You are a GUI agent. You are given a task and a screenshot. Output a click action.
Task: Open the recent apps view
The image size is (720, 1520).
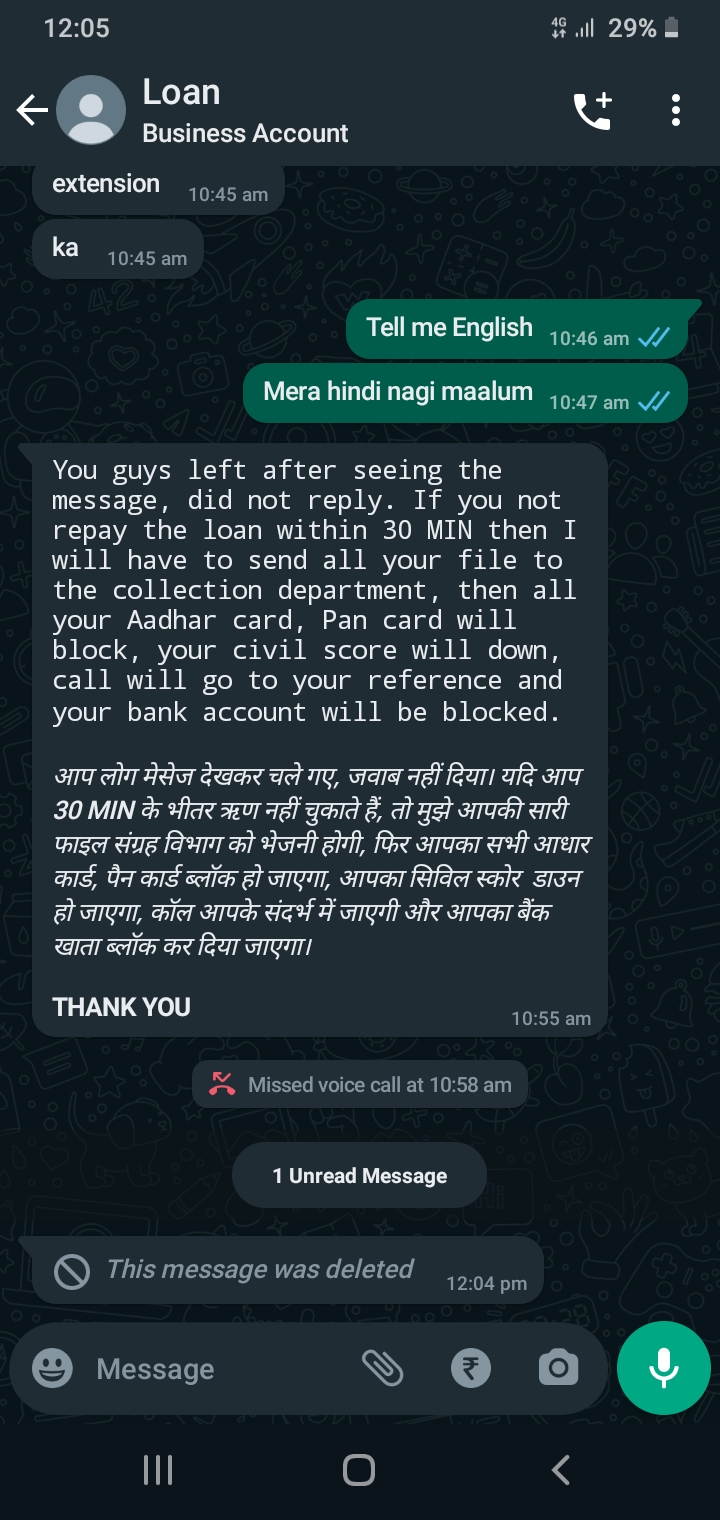(x=158, y=1470)
